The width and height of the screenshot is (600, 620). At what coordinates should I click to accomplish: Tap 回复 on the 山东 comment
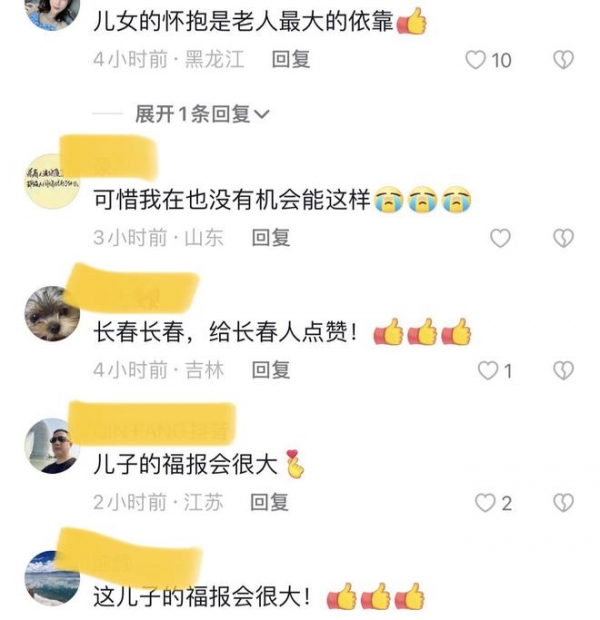[x=270, y=238]
